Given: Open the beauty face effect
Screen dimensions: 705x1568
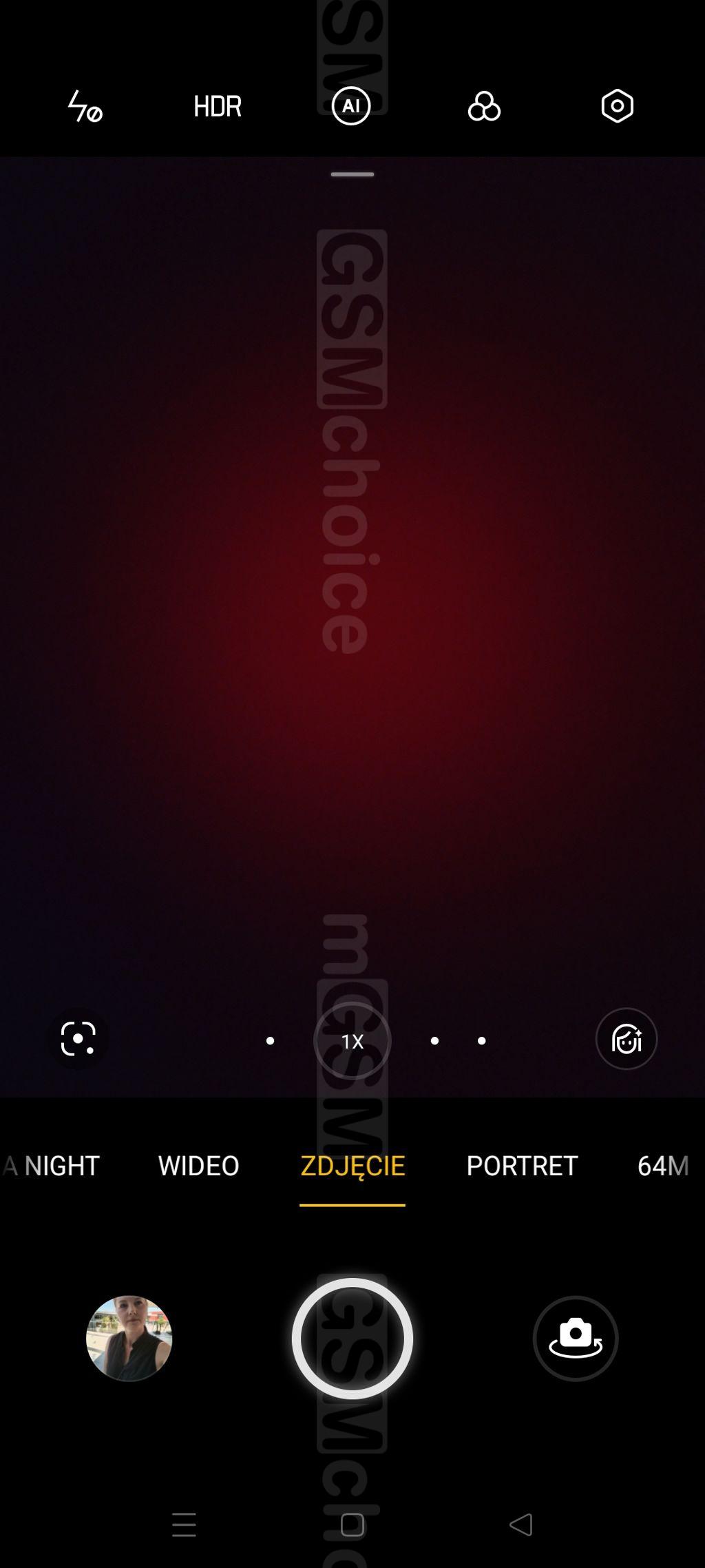Looking at the screenshot, I should pos(626,1039).
